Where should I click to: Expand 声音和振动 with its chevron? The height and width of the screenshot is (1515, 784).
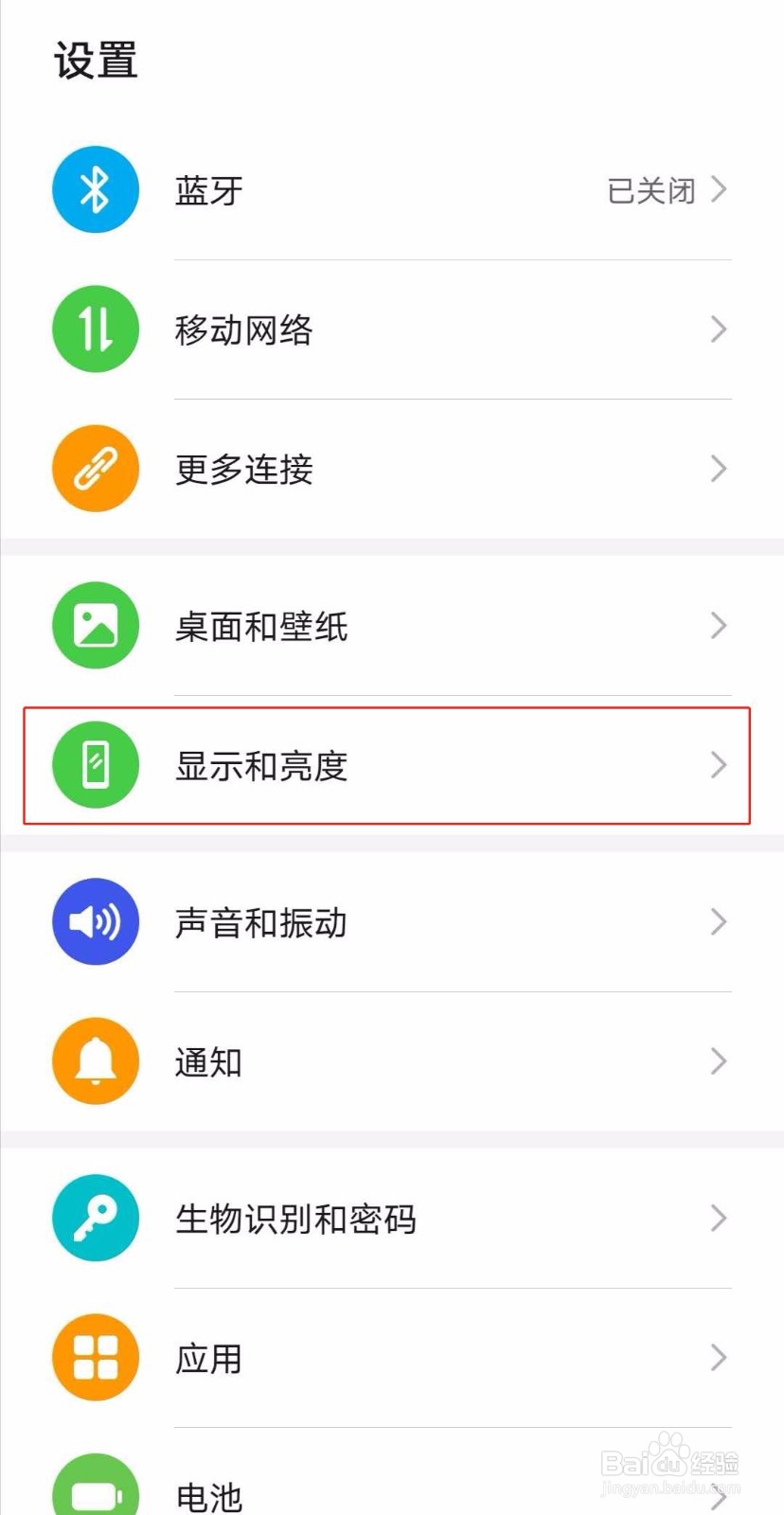pos(718,921)
